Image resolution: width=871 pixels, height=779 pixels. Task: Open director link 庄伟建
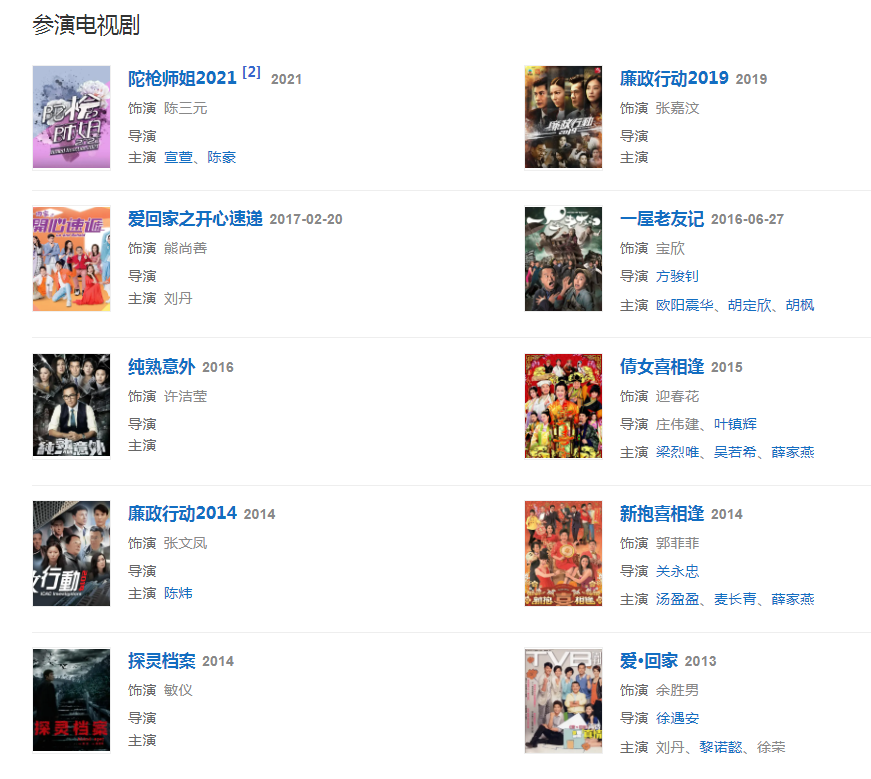pos(677,424)
